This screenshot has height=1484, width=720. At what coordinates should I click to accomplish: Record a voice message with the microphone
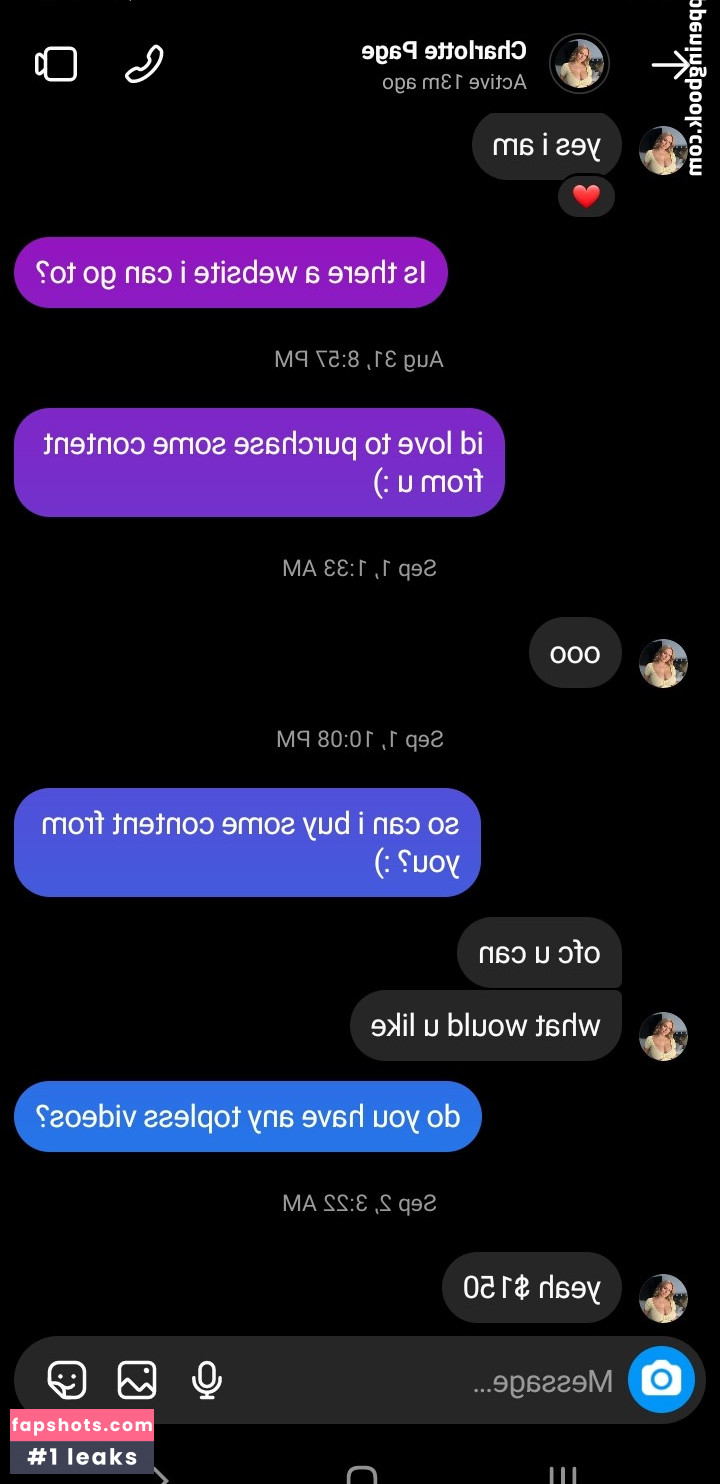click(207, 1380)
